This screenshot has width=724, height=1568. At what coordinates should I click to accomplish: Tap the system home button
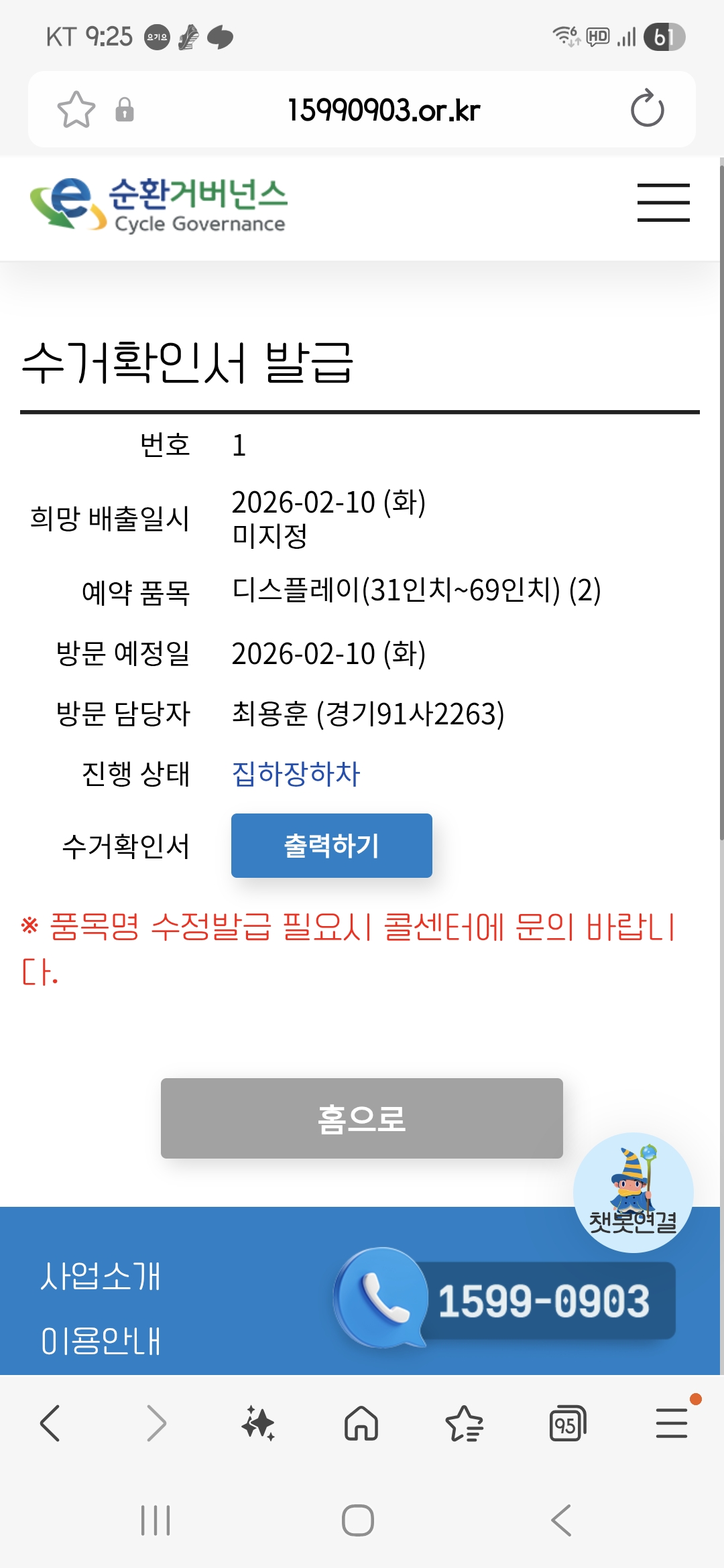(358, 1520)
